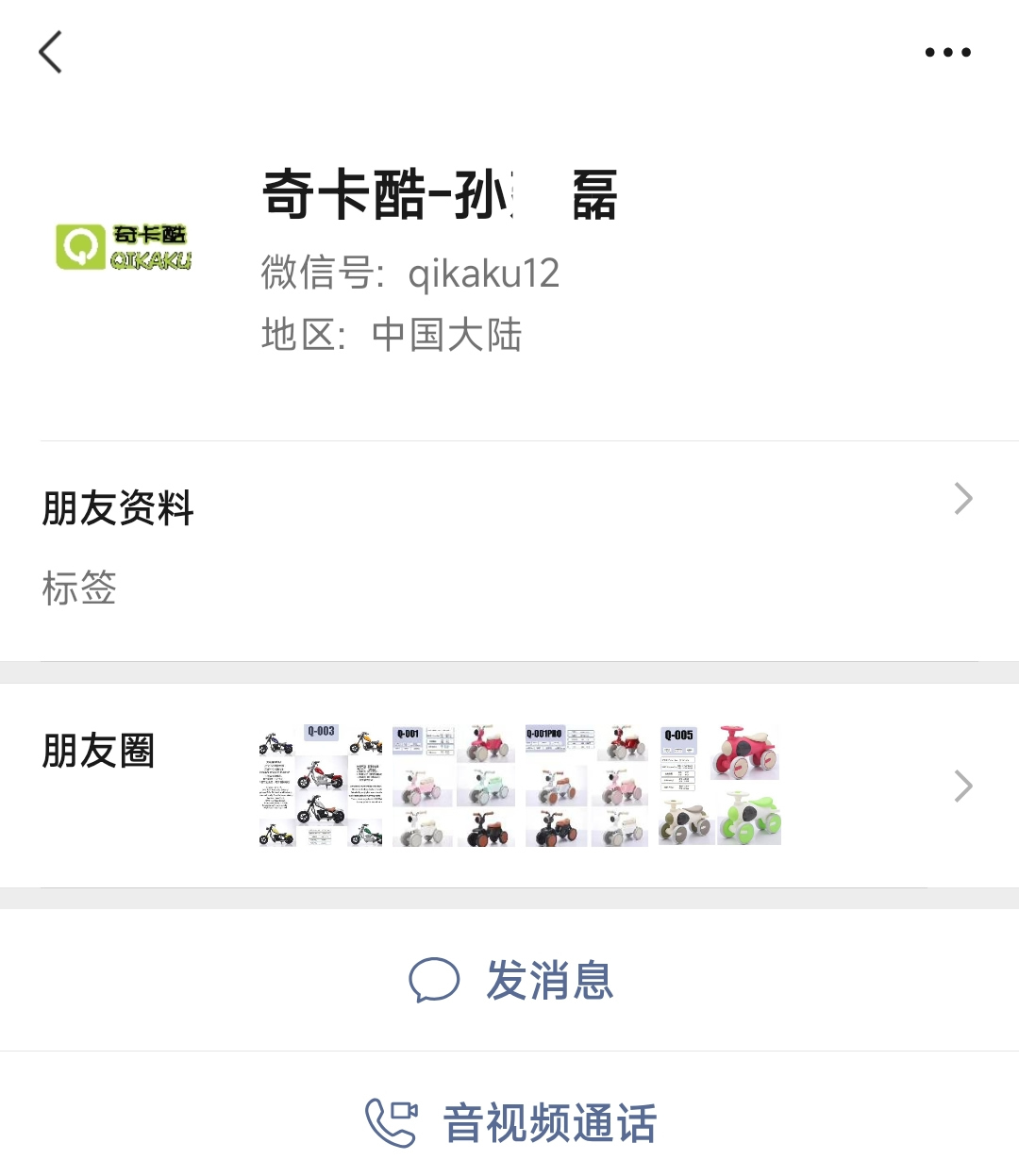Open 朋友资料 friend info row
The height and width of the screenshot is (1176, 1019).
509,507
